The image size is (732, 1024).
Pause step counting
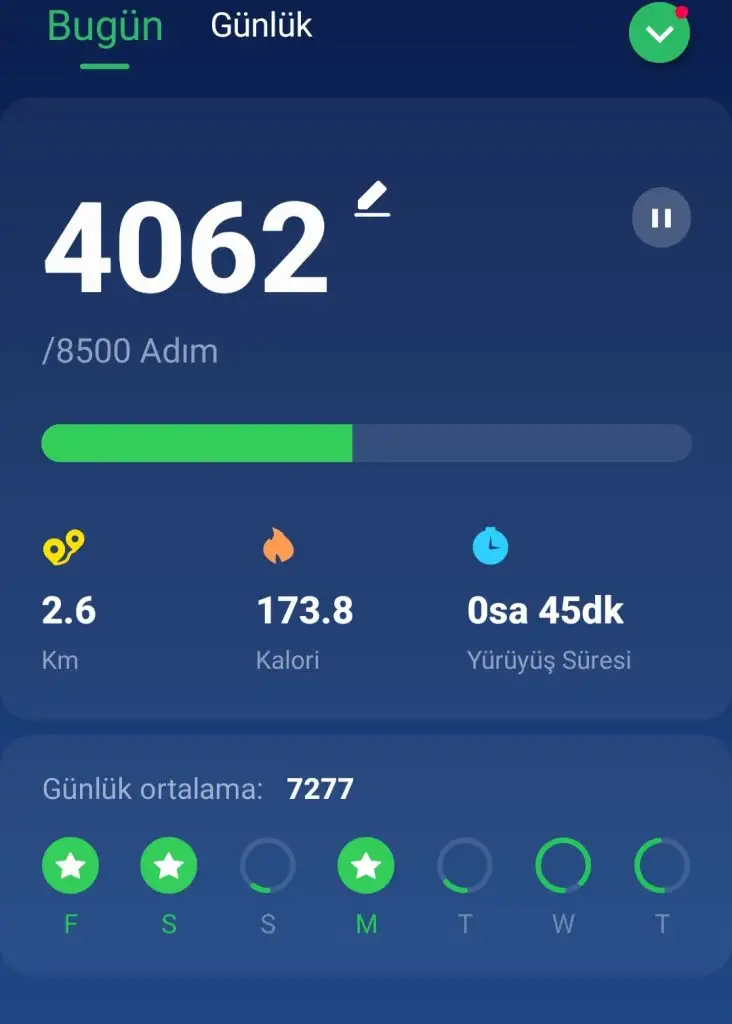661,218
